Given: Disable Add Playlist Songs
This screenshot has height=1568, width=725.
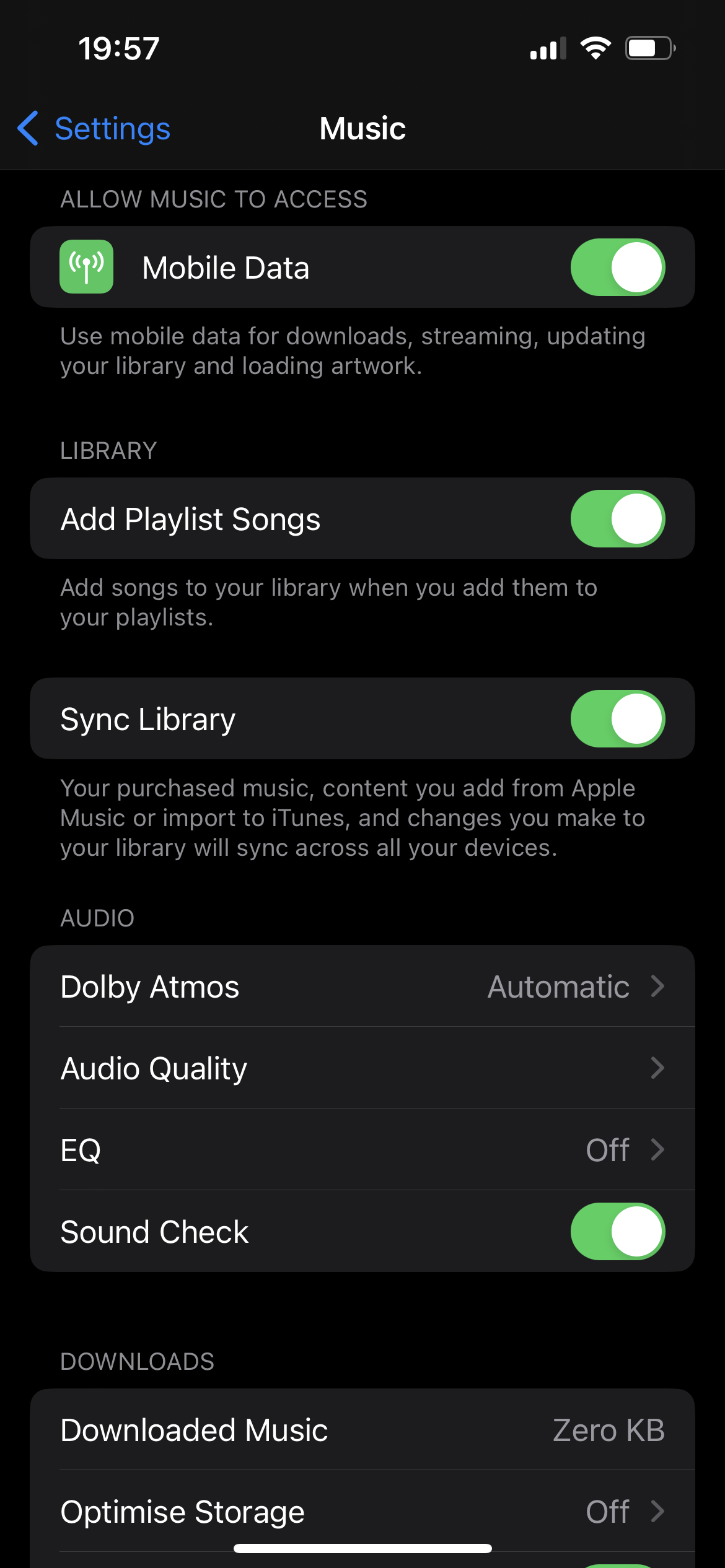Looking at the screenshot, I should (x=617, y=519).
